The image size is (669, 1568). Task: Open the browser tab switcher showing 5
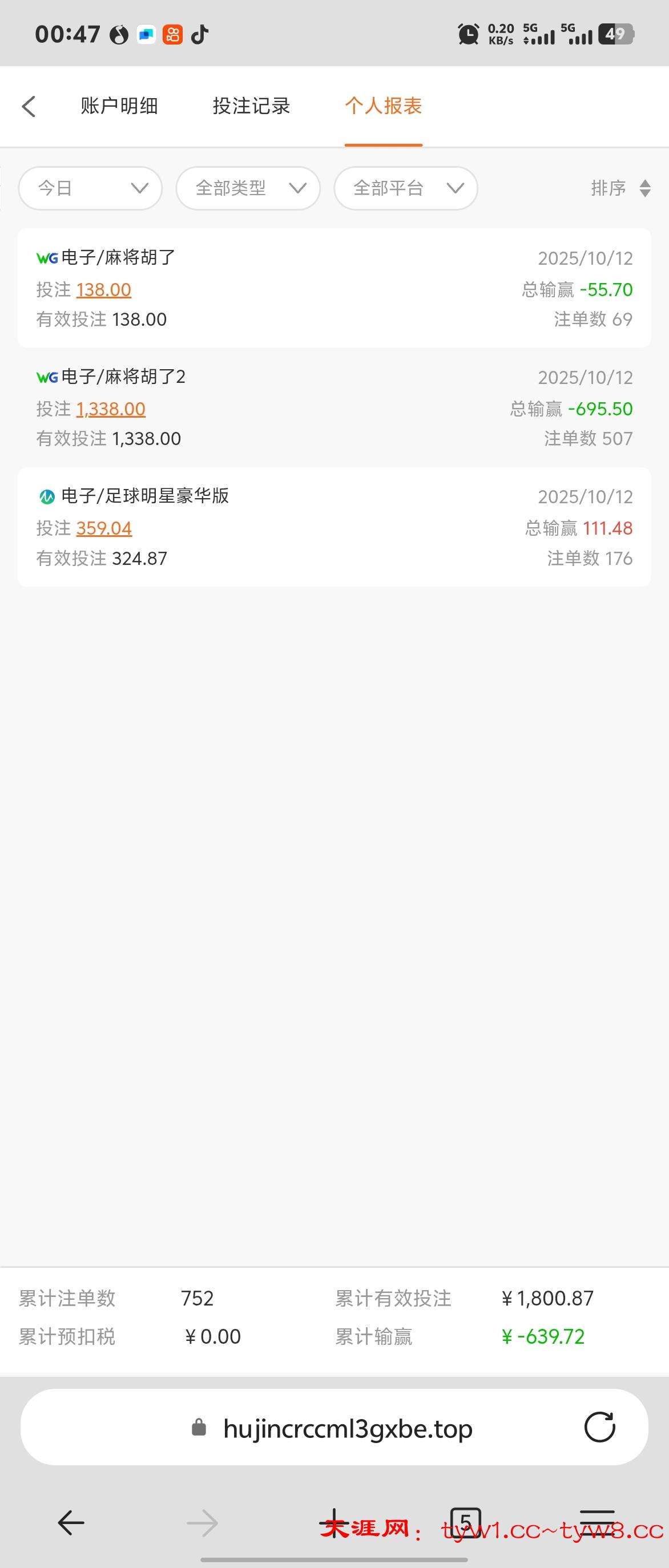[x=466, y=1523]
